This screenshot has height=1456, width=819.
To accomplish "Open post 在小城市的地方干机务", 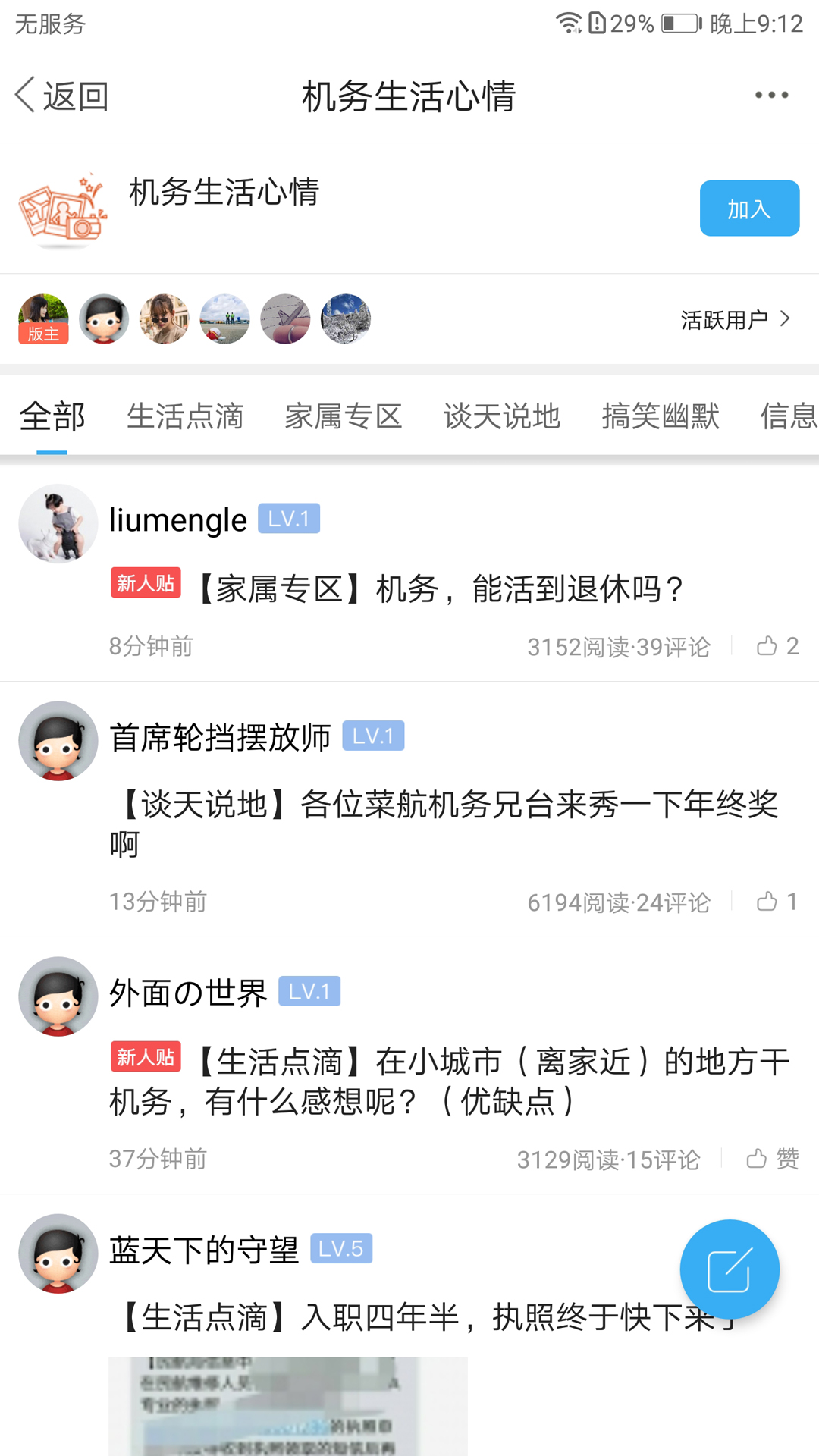I will tap(451, 1081).
